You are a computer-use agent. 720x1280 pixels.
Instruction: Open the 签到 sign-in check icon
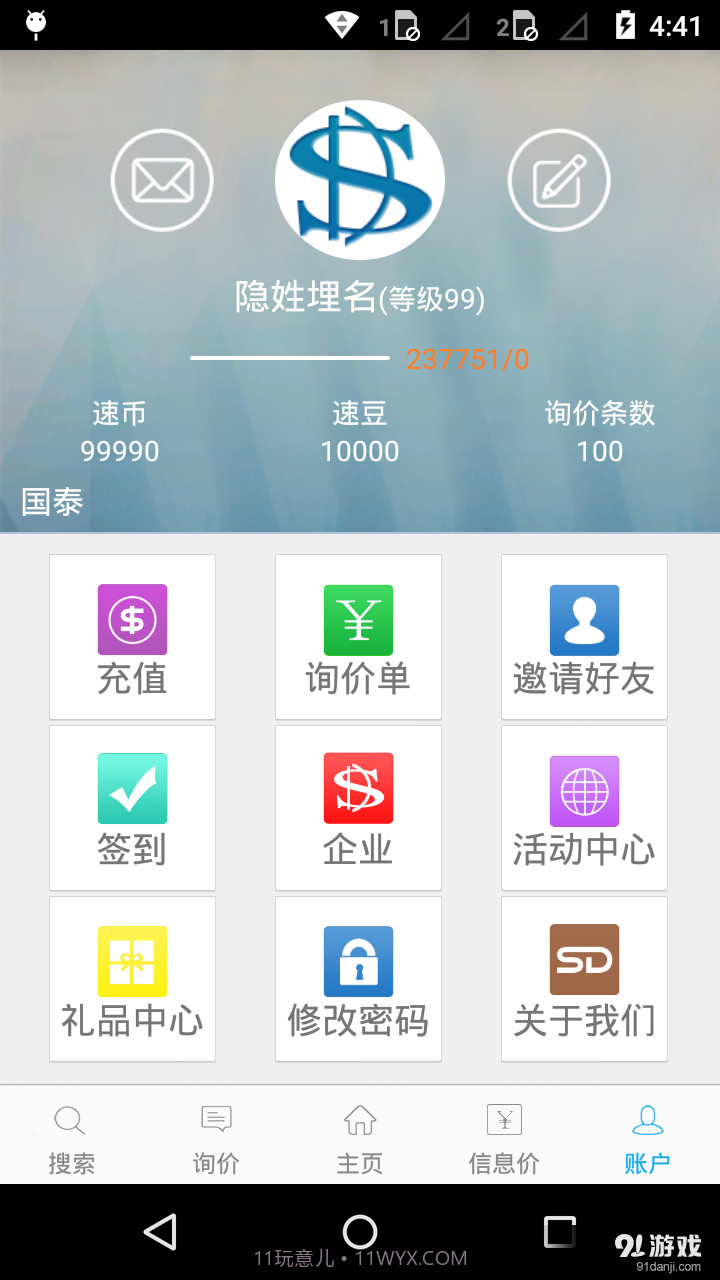pyautogui.click(x=132, y=790)
